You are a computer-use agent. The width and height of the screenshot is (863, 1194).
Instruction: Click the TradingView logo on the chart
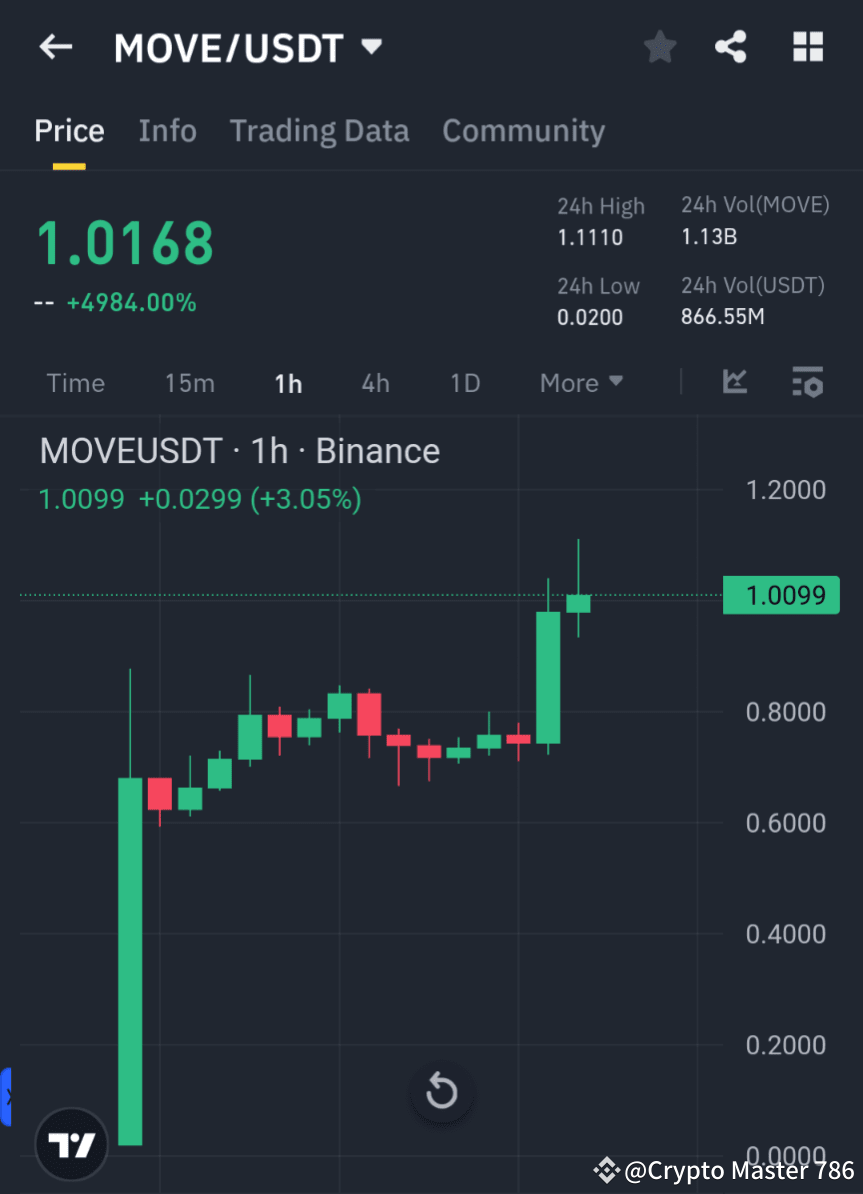70,1143
